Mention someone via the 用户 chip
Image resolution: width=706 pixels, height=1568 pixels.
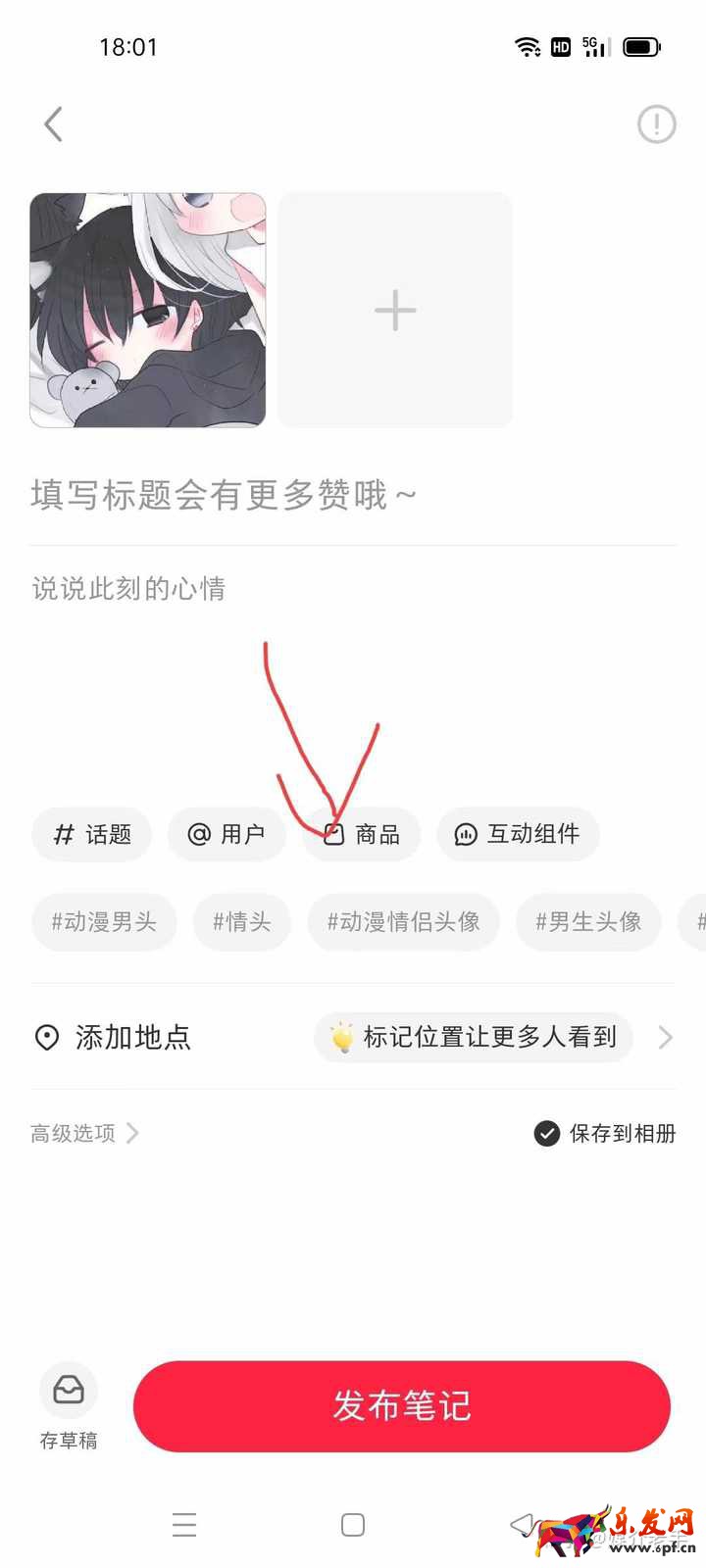227,835
